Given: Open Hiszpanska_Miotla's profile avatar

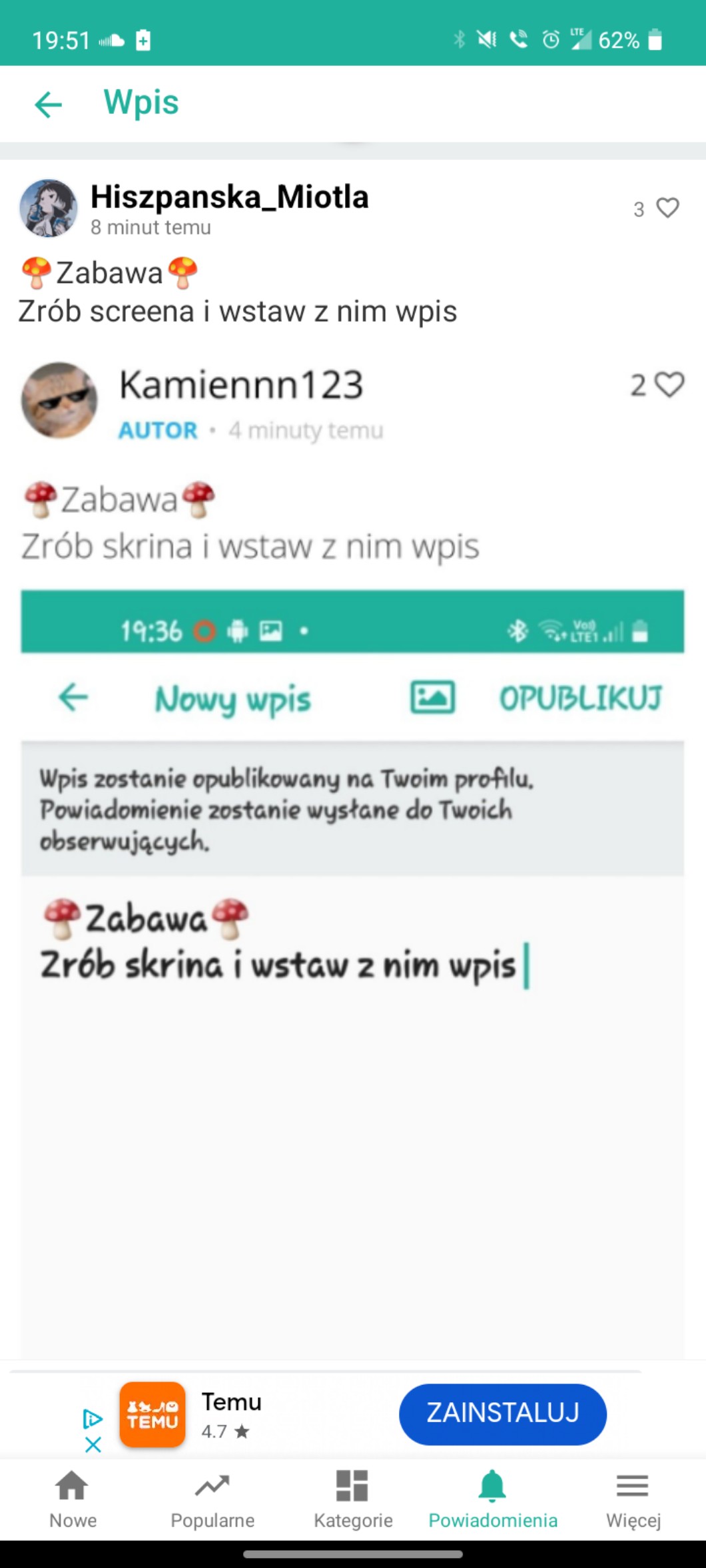Looking at the screenshot, I should [48, 208].
